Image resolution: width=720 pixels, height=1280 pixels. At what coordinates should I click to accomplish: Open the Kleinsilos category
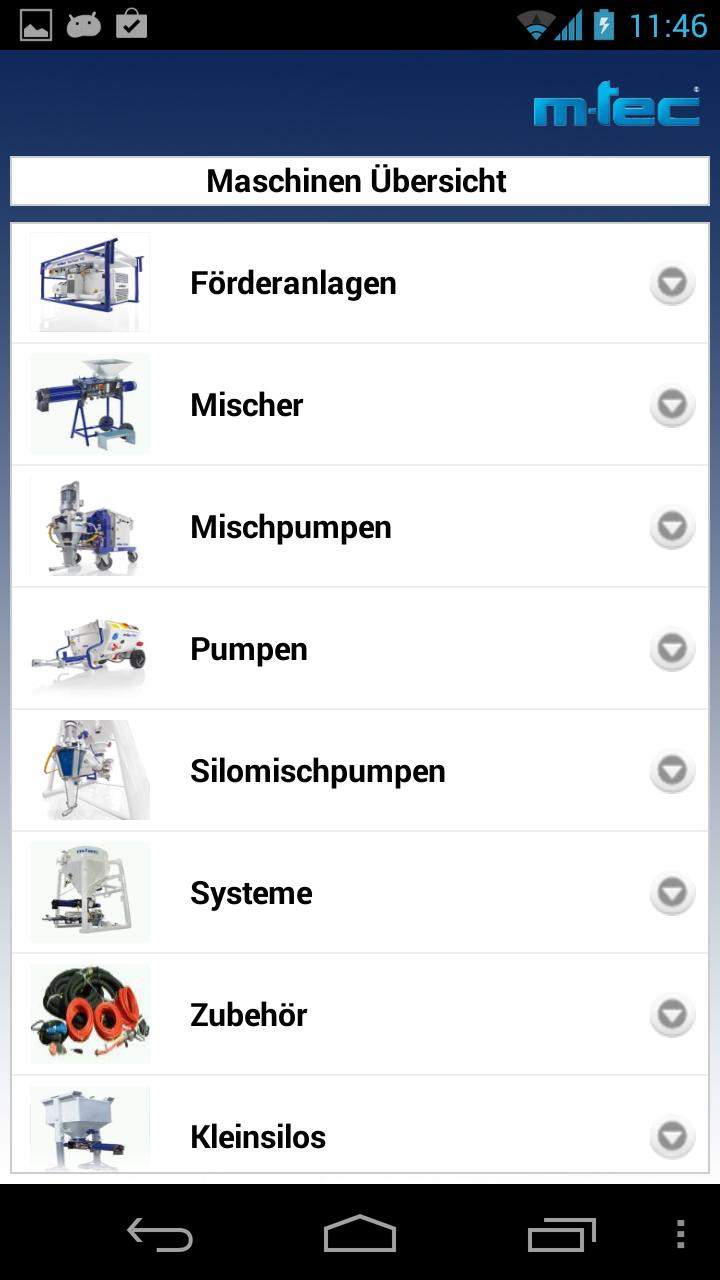[x=360, y=1135]
